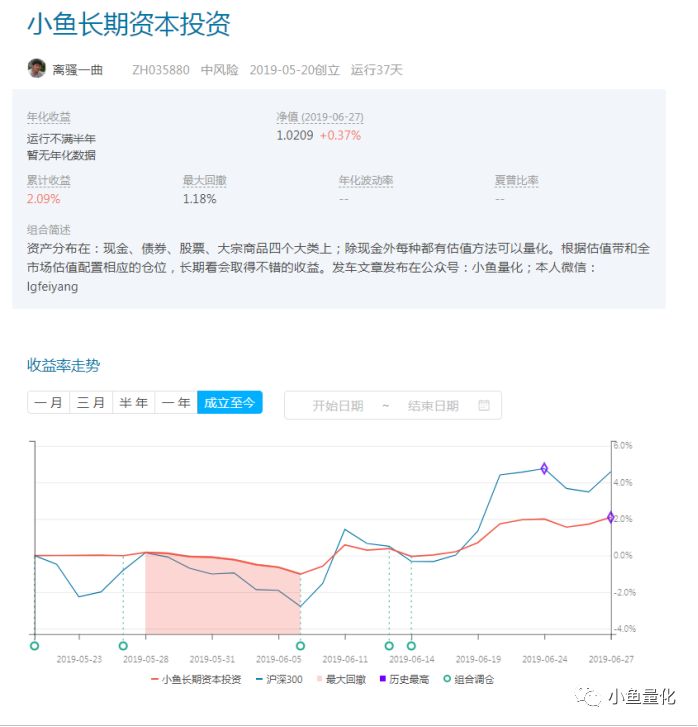Screen dimensions: 698x727
Task: Switch chart range to 一月
Action: [49, 402]
